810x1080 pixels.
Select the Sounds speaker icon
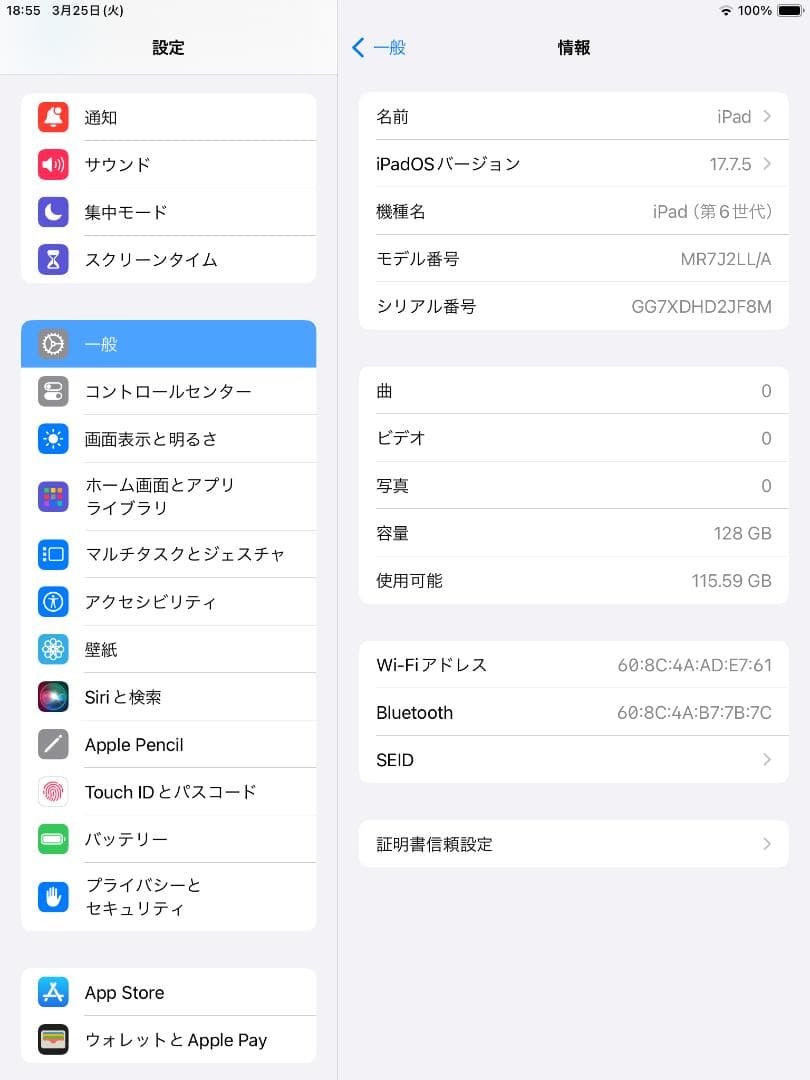click(x=53, y=165)
